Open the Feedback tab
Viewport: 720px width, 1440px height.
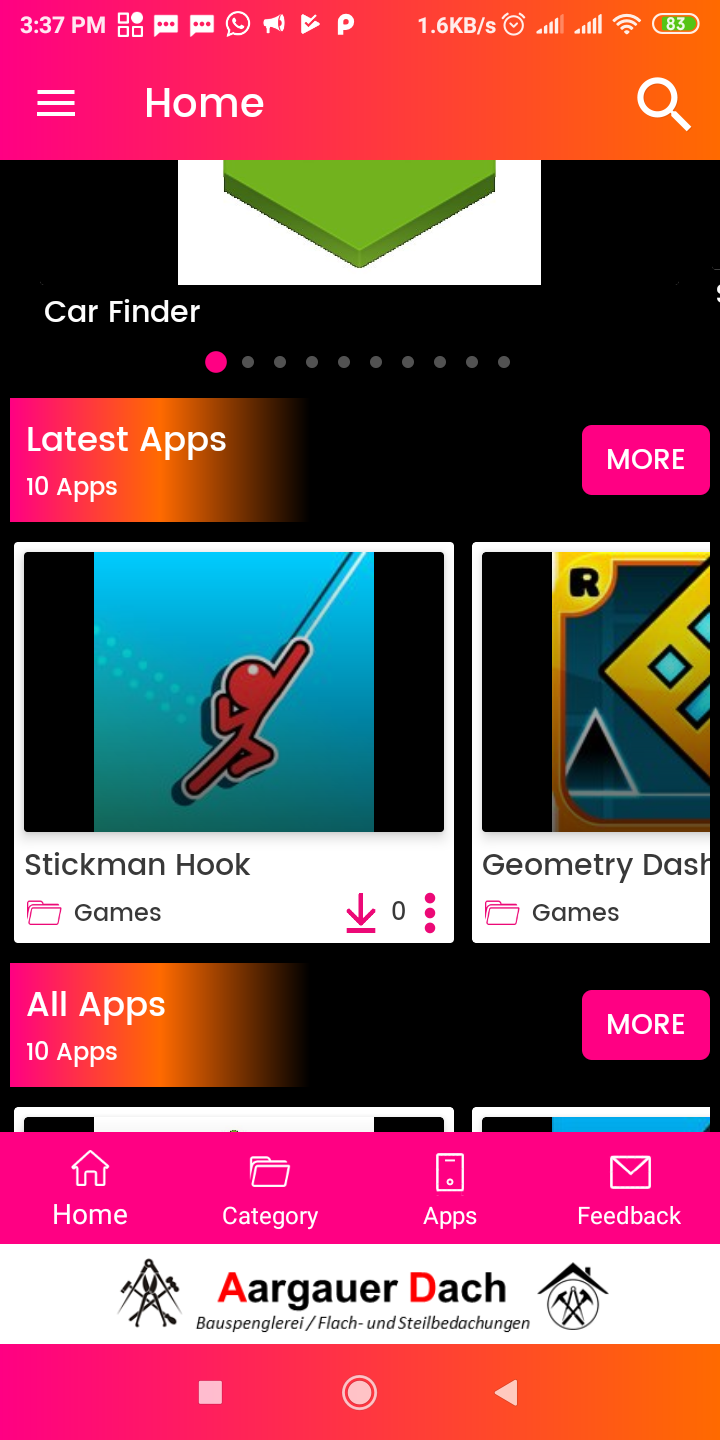click(x=629, y=1189)
